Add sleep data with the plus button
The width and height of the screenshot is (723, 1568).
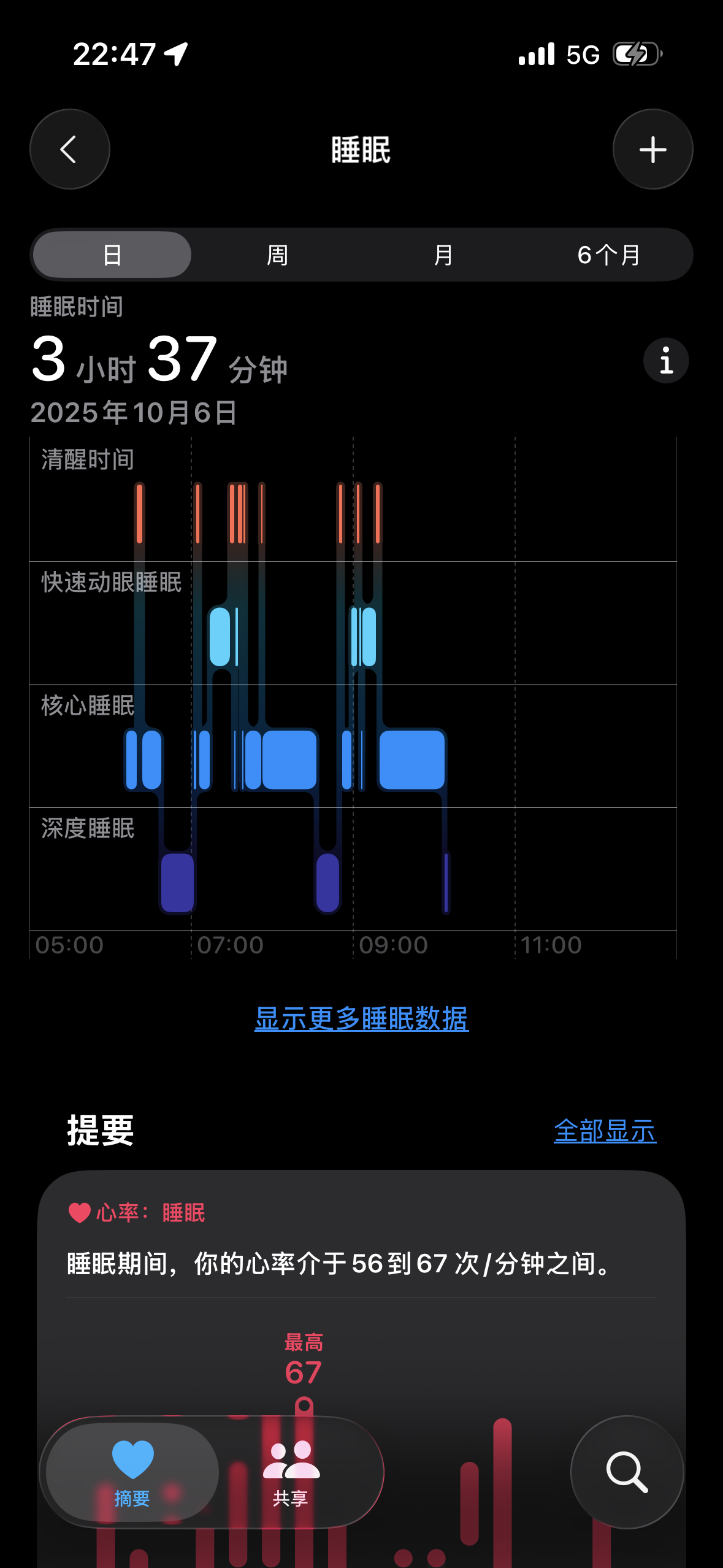pyautogui.click(x=652, y=149)
